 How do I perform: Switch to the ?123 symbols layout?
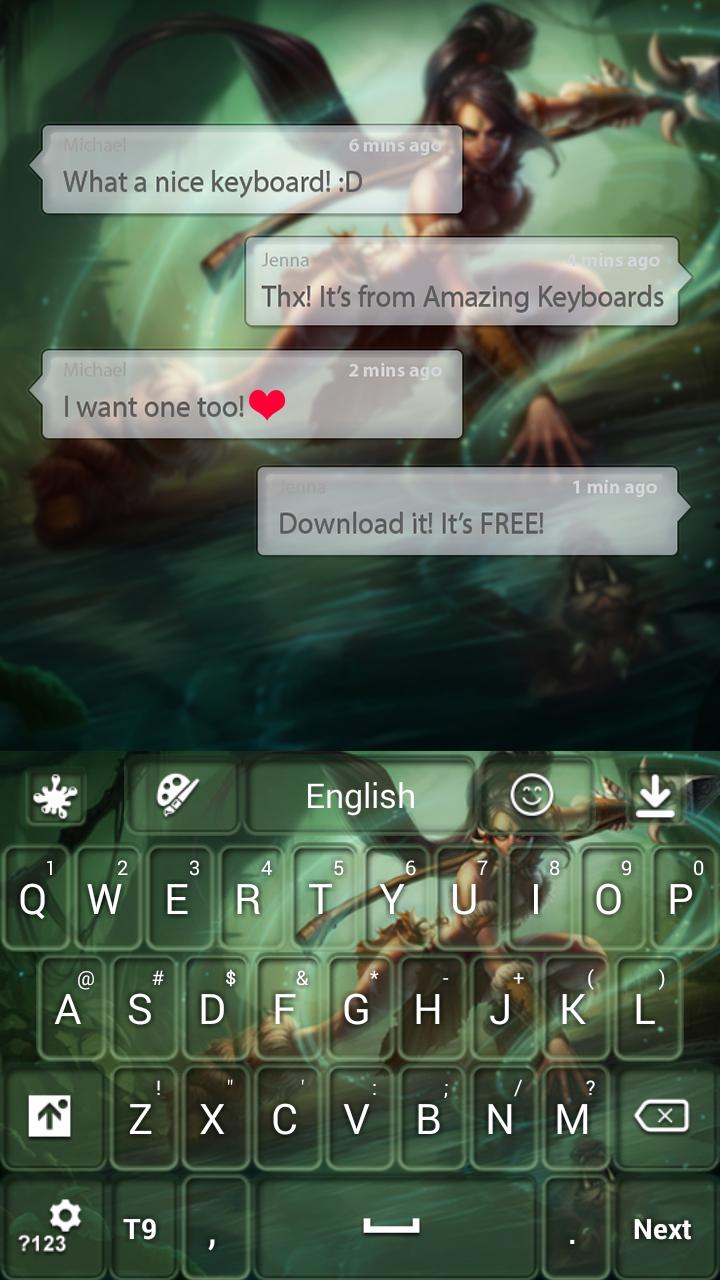(x=50, y=1228)
